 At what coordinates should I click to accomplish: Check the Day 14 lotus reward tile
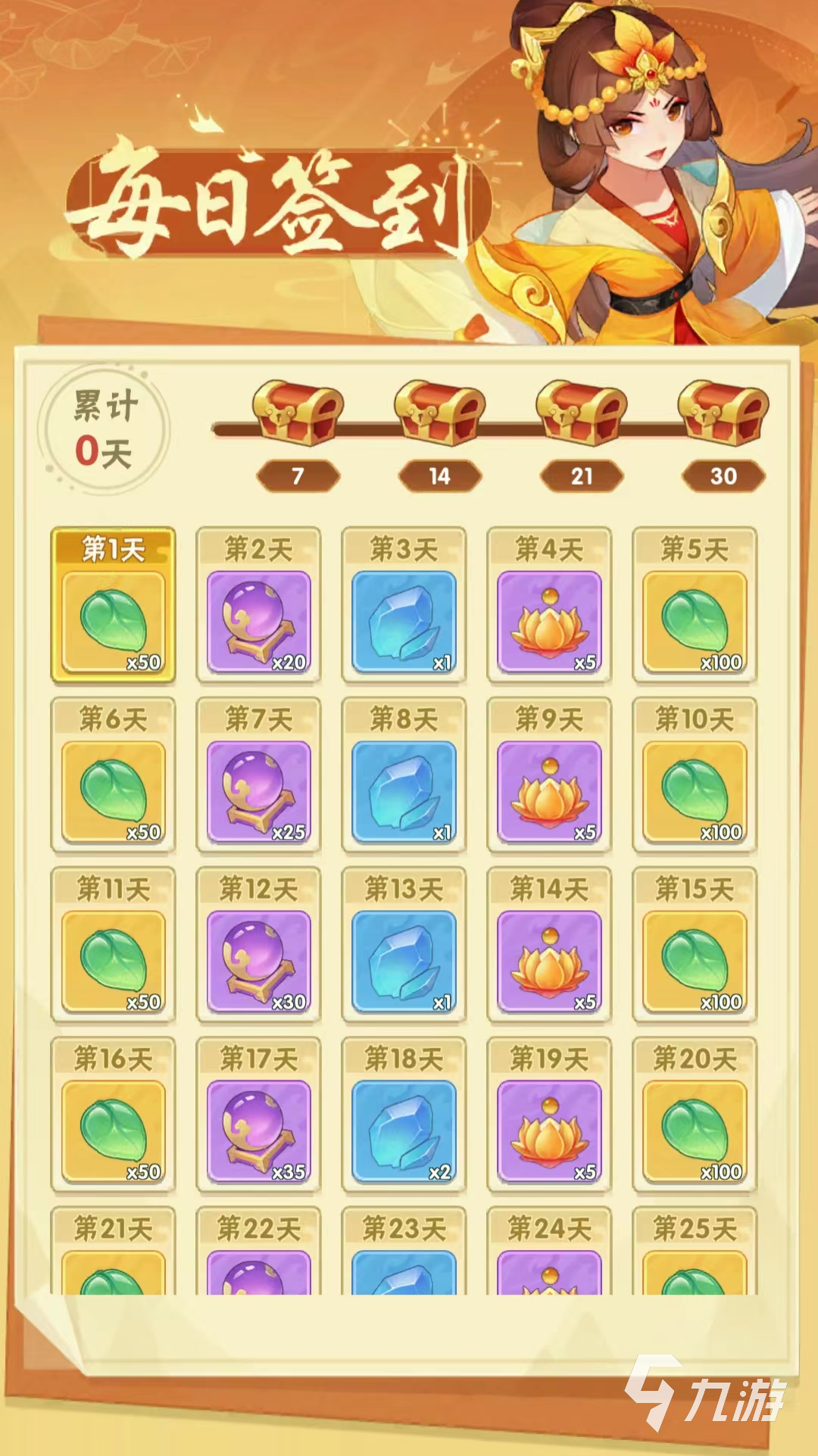tap(550, 945)
